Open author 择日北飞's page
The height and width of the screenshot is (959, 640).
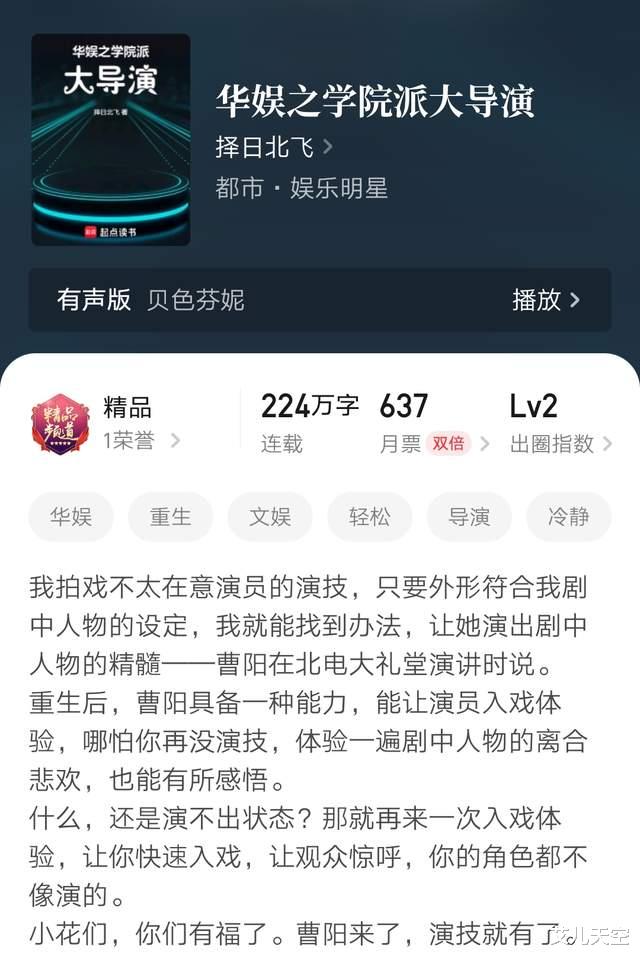tap(273, 147)
